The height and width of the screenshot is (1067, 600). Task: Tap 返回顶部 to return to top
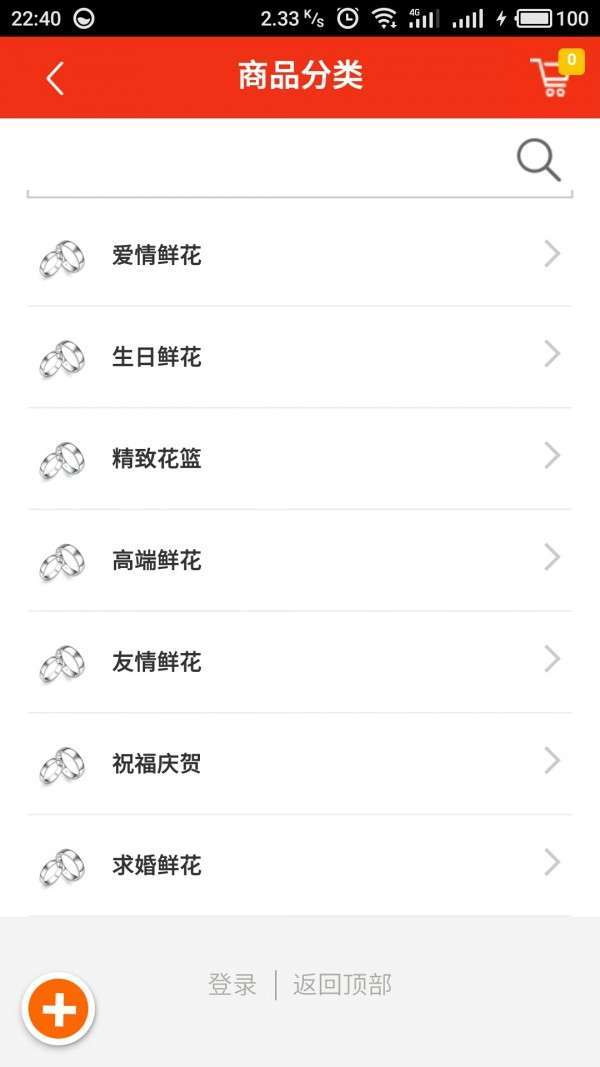click(342, 985)
